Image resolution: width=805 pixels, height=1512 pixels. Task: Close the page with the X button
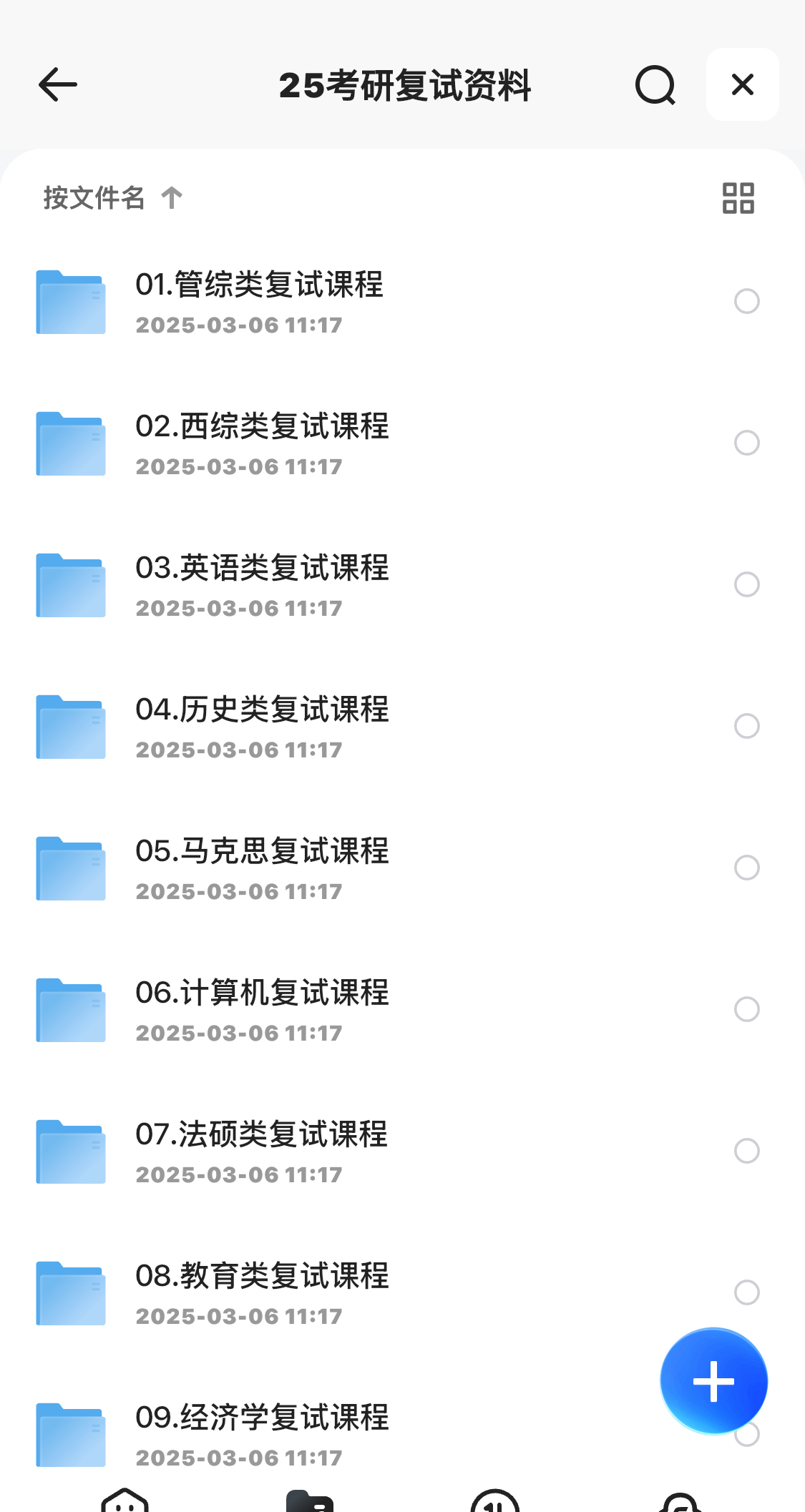click(x=743, y=84)
